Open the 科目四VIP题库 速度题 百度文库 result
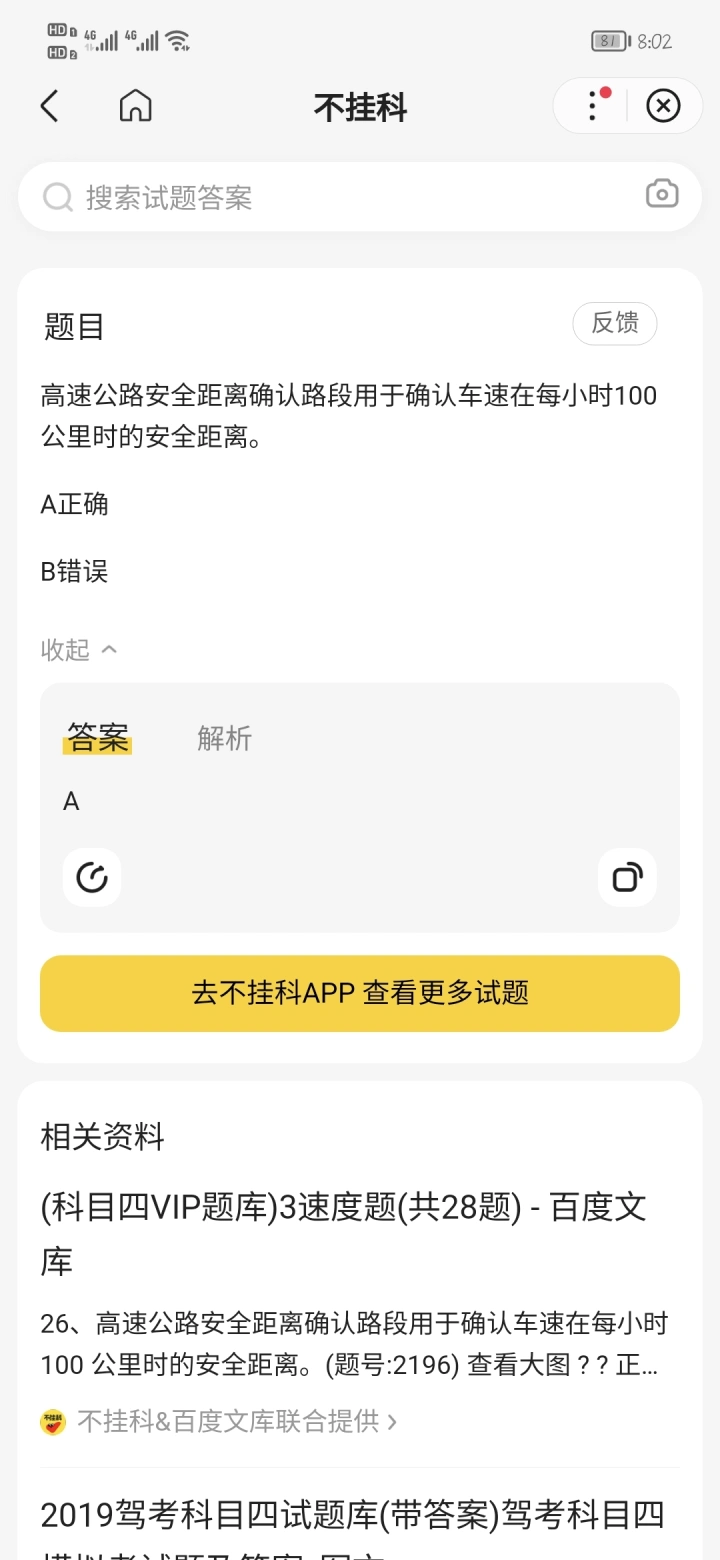Image resolution: width=720 pixels, height=1560 pixels. [344, 1234]
